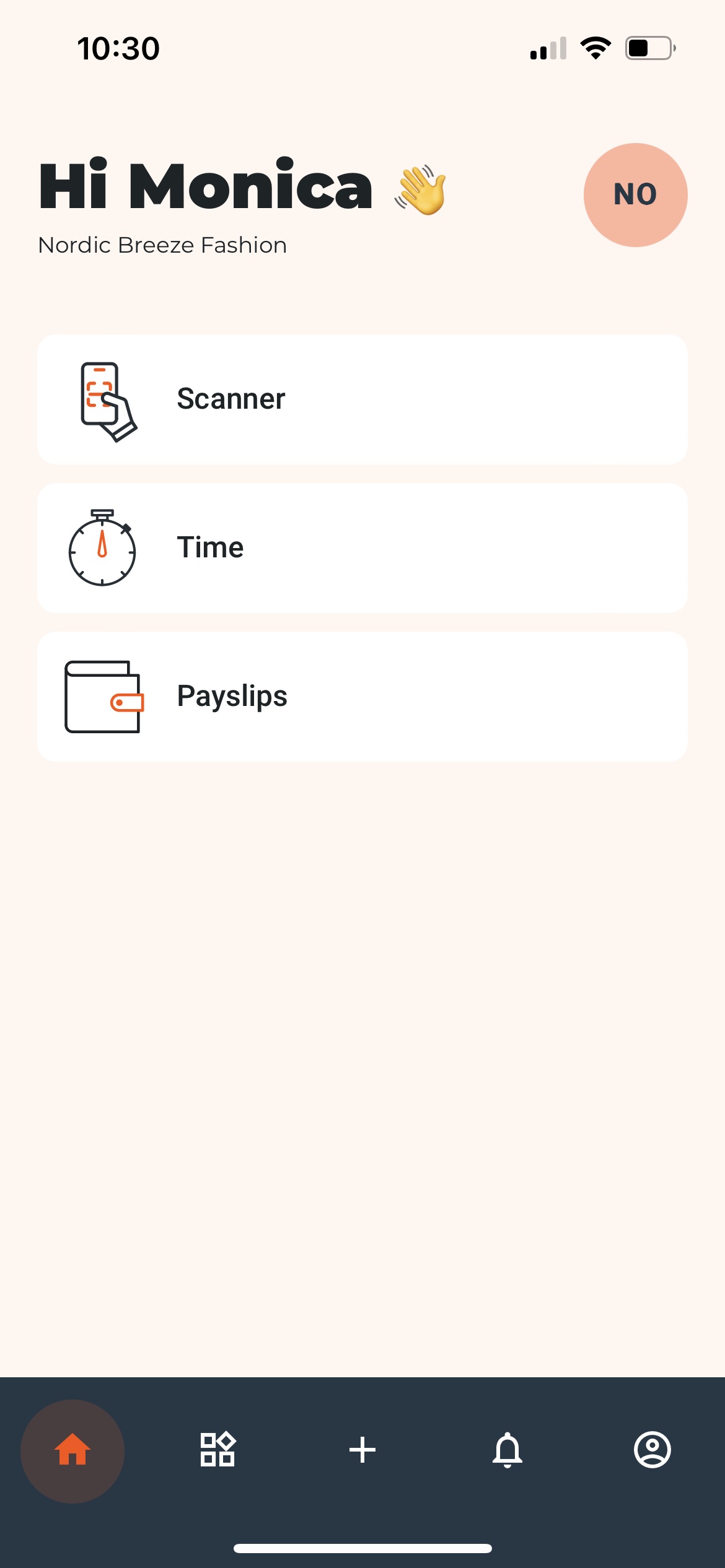Switch to the profile tab
This screenshot has height=1568, width=725.
pyautogui.click(x=652, y=1450)
